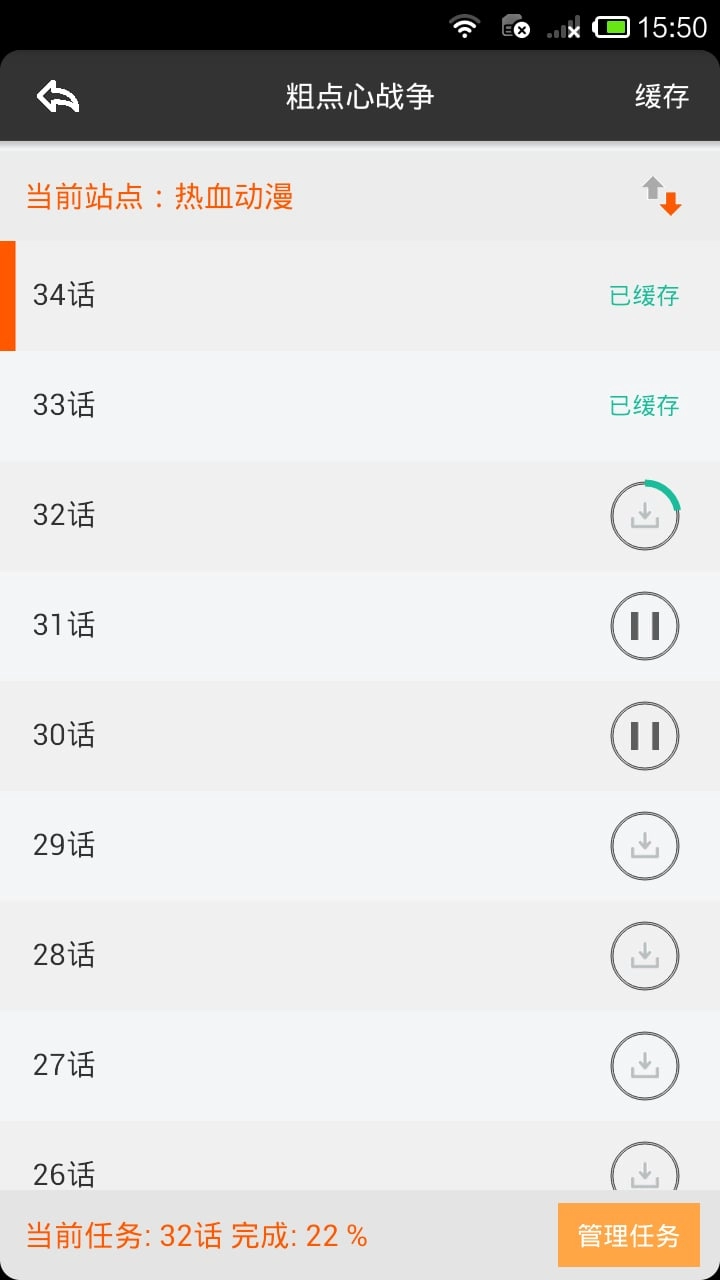Toggle sort direction of episode list
This screenshot has height=1280, width=720.
660,195
